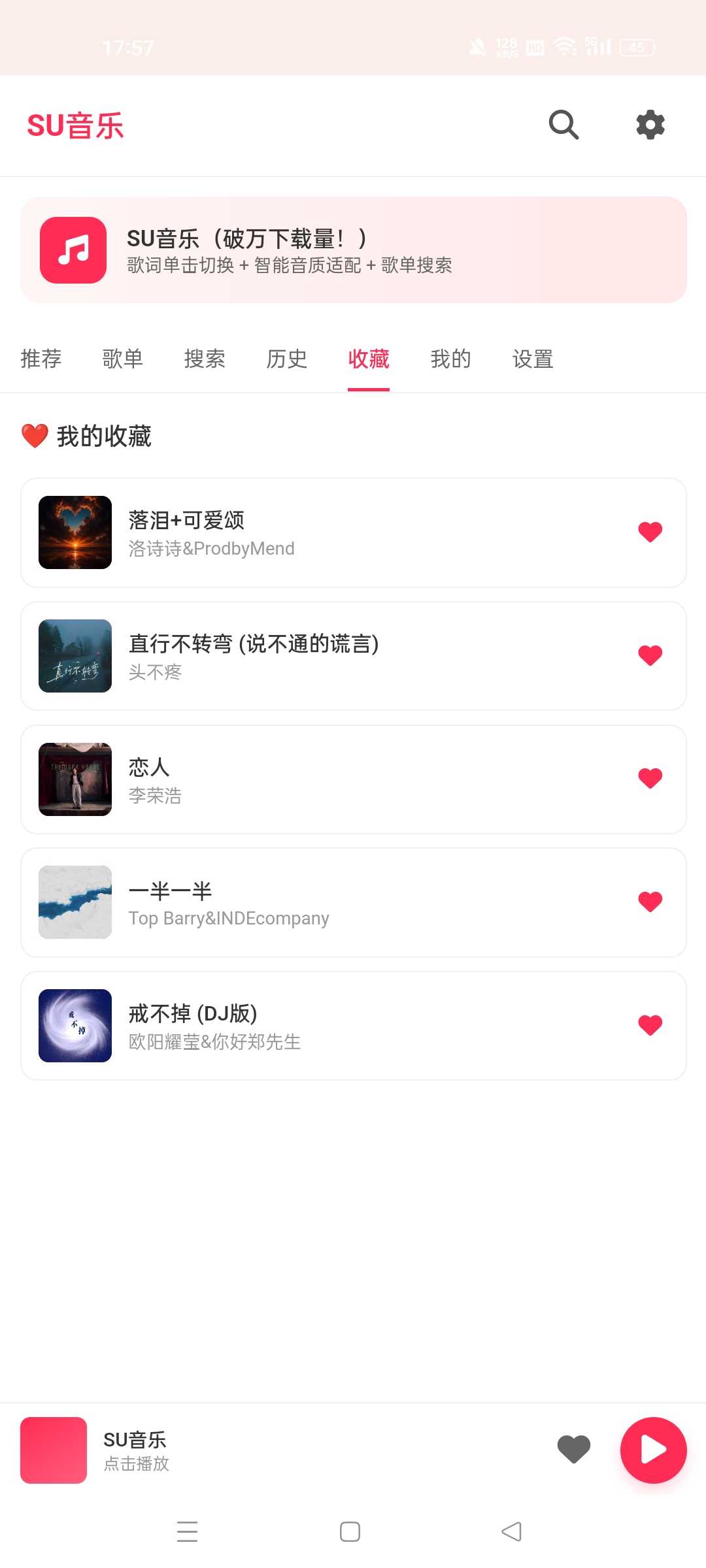
Task: Like the current track in the mini player
Action: (x=573, y=1450)
